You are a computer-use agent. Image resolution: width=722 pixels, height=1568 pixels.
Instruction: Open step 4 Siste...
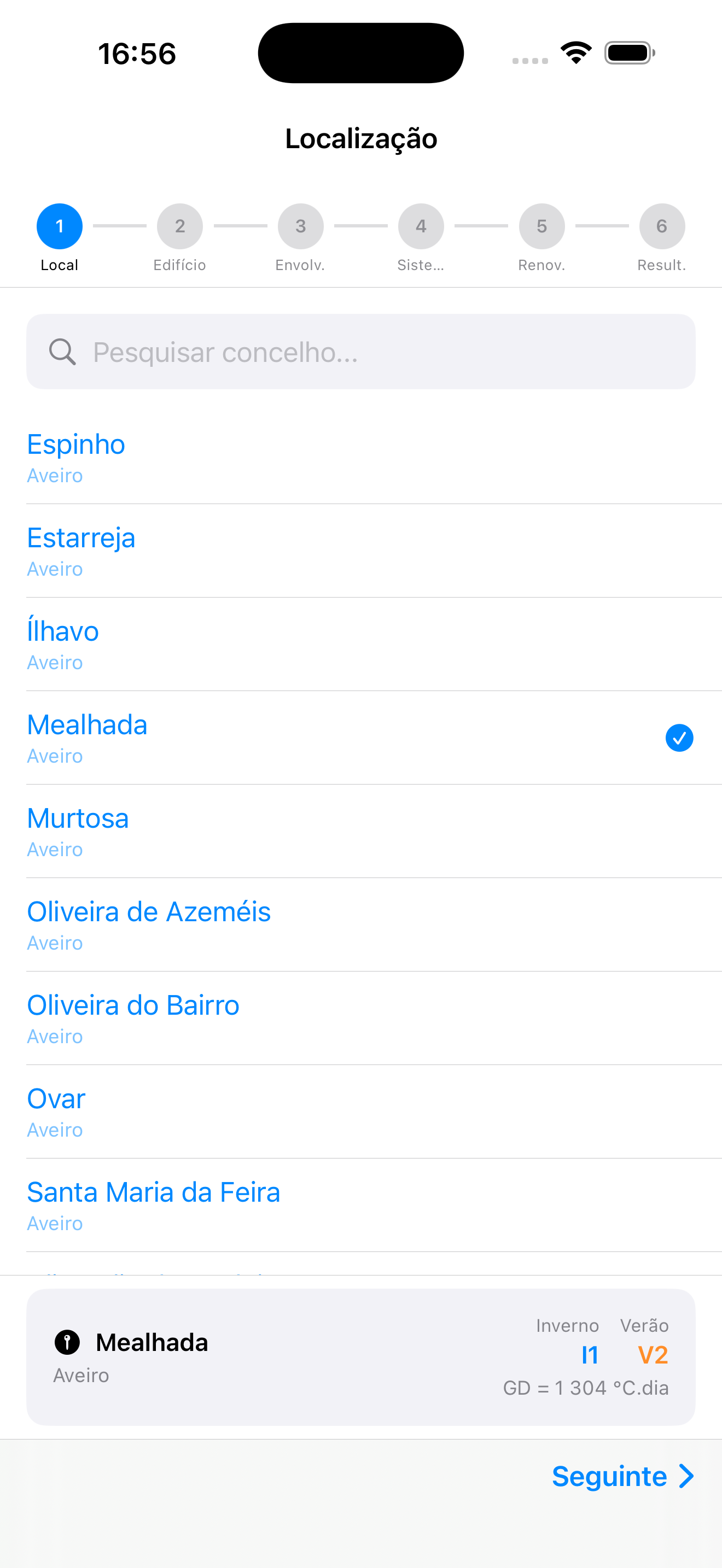(421, 226)
